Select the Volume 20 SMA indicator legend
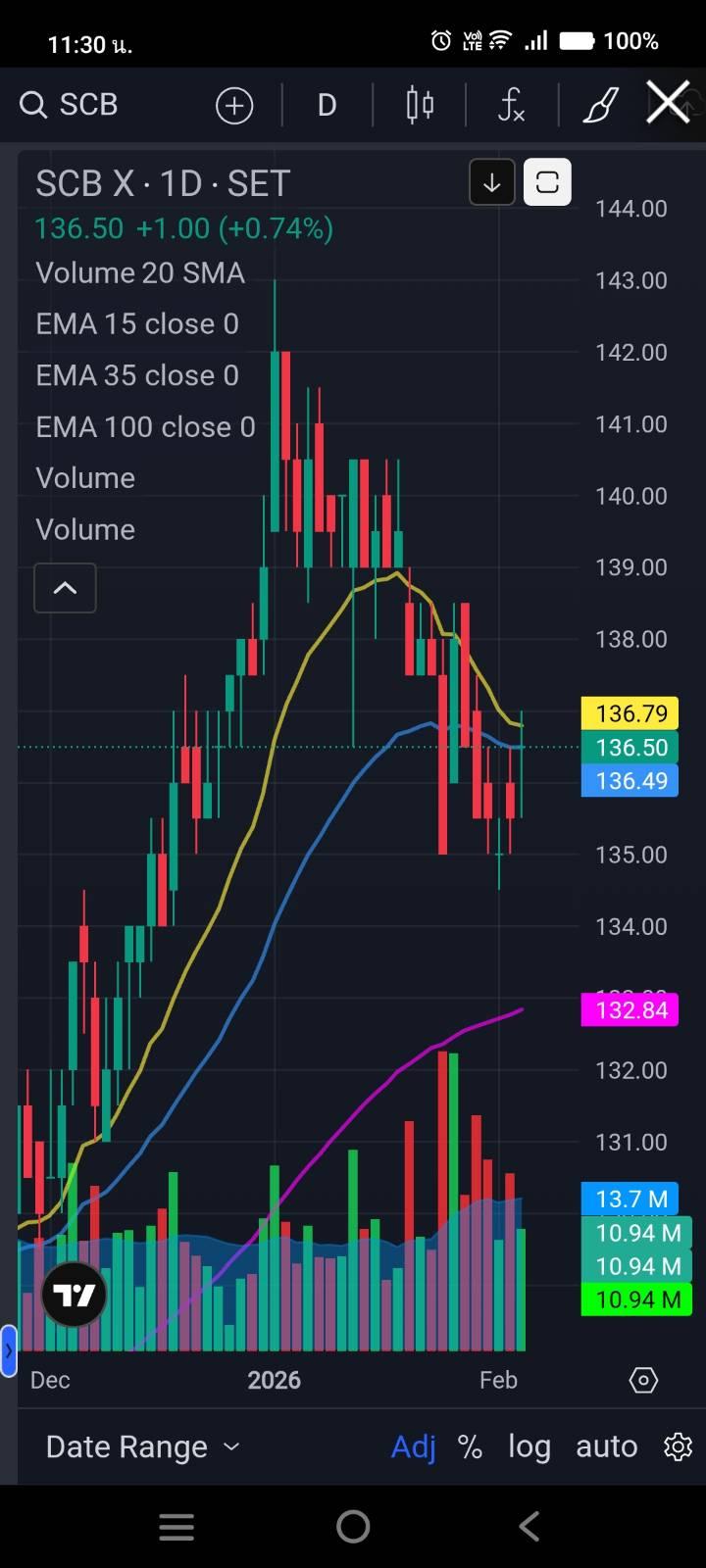The height and width of the screenshot is (1568, 706). point(140,272)
